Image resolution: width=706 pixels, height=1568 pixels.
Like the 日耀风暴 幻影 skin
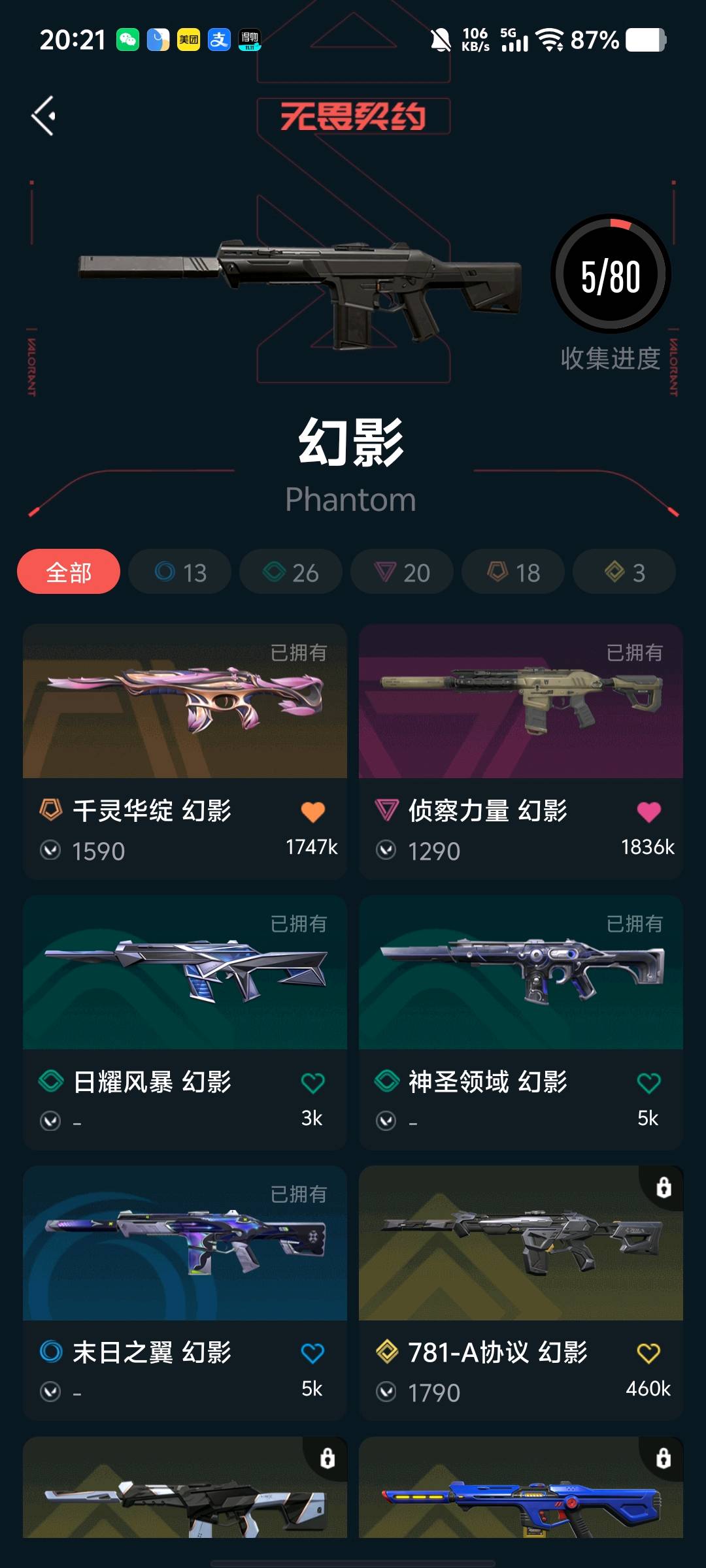pos(312,1083)
